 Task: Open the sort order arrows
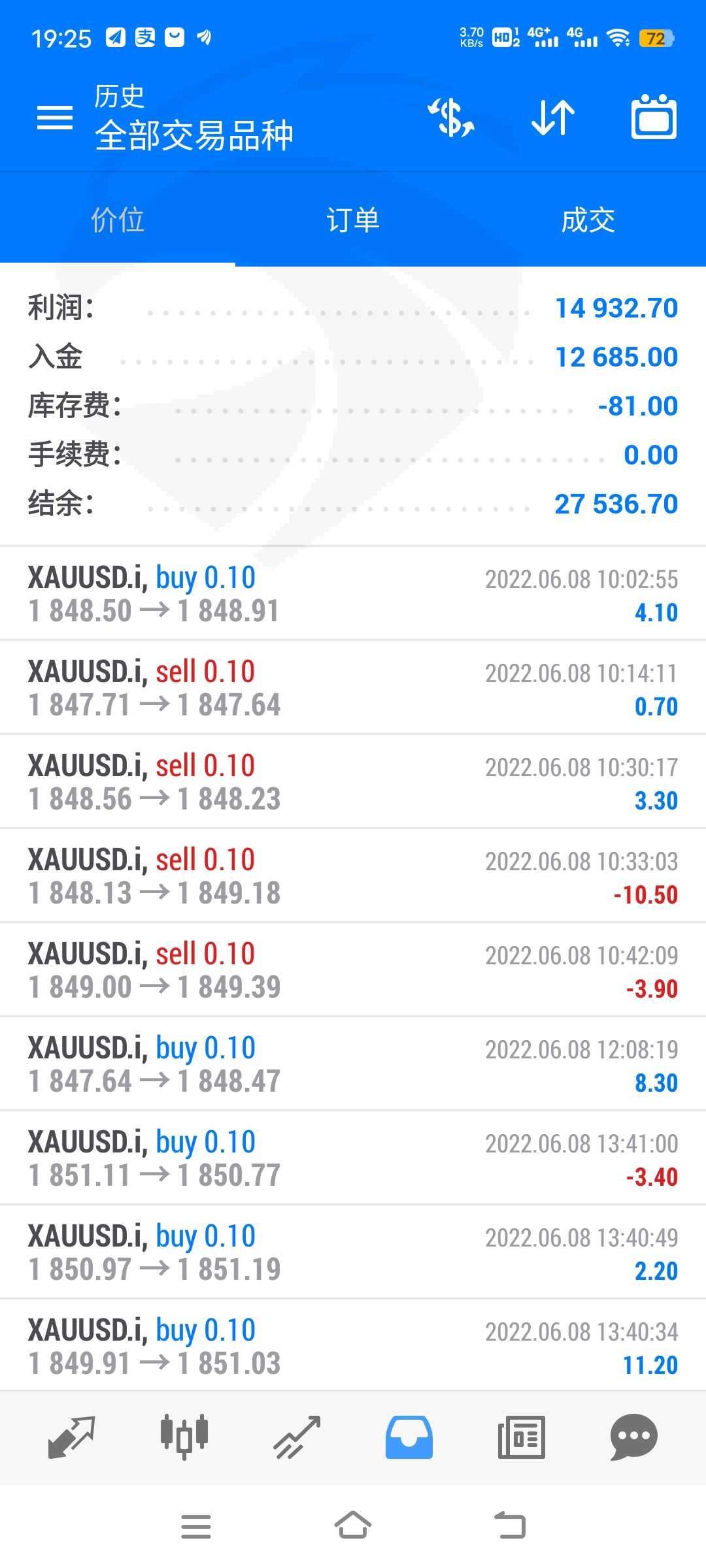[x=553, y=118]
